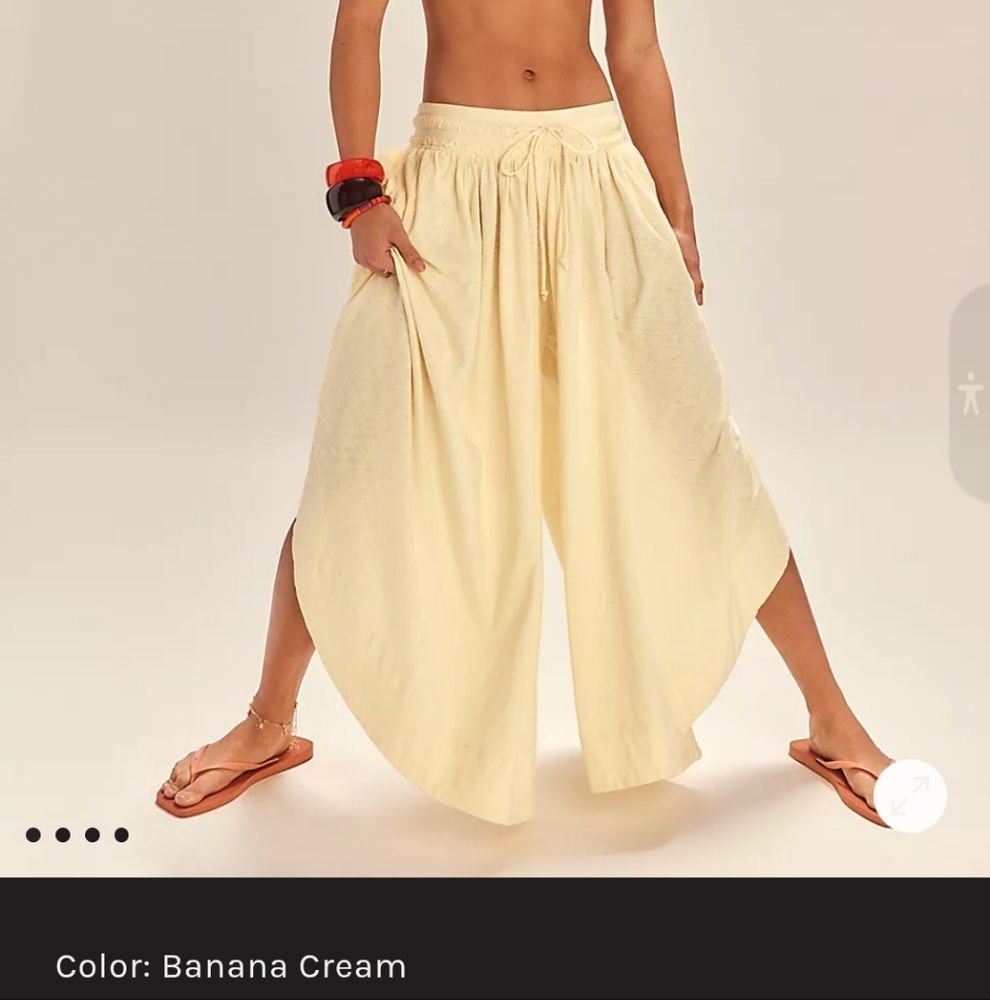This screenshot has width=990, height=1000.
Task: Click the diagonal arrows inside white circle
Action: 910,793
